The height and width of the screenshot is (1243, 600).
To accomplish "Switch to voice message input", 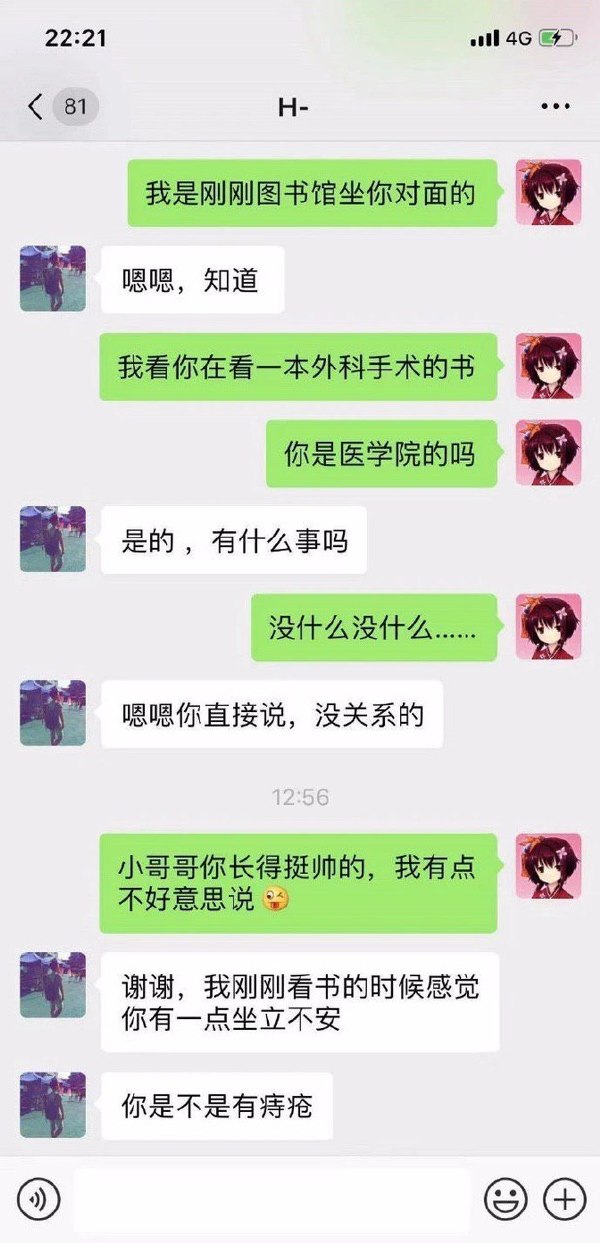I will 38,1197.
